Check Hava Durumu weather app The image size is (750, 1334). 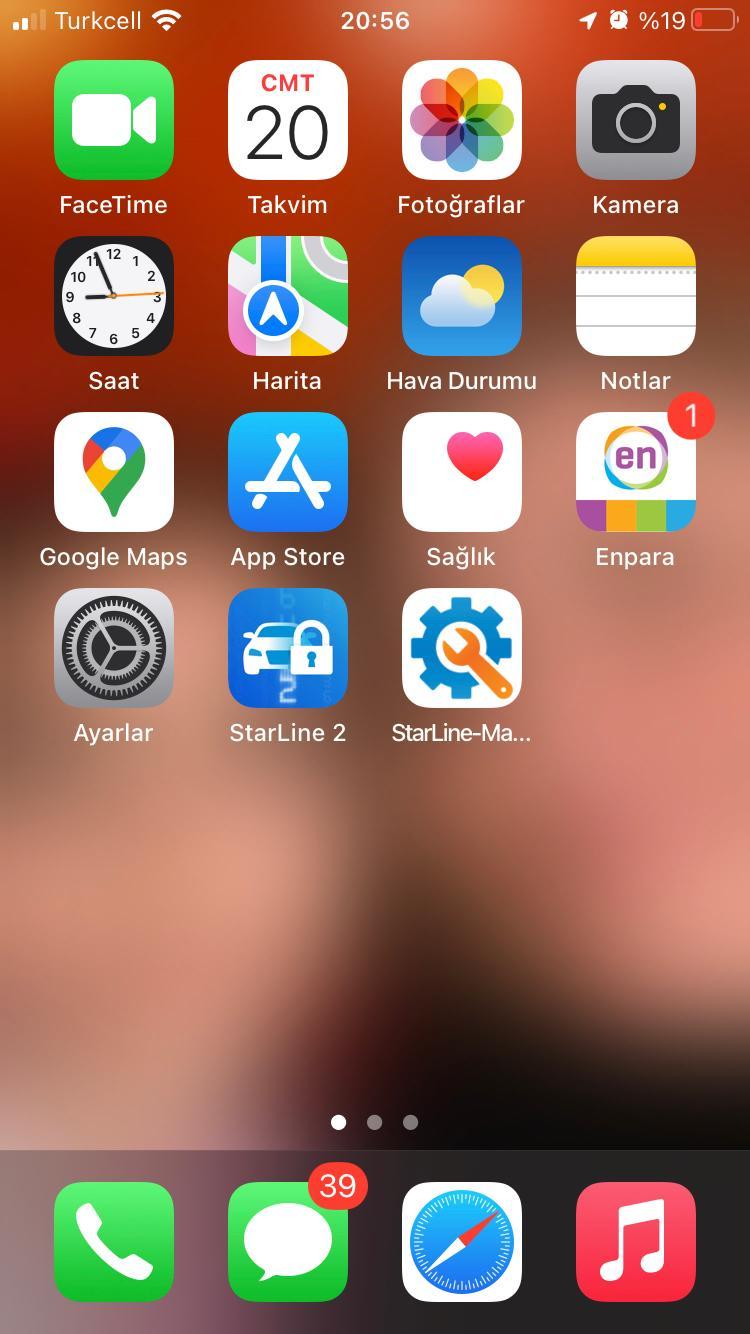[x=462, y=296]
